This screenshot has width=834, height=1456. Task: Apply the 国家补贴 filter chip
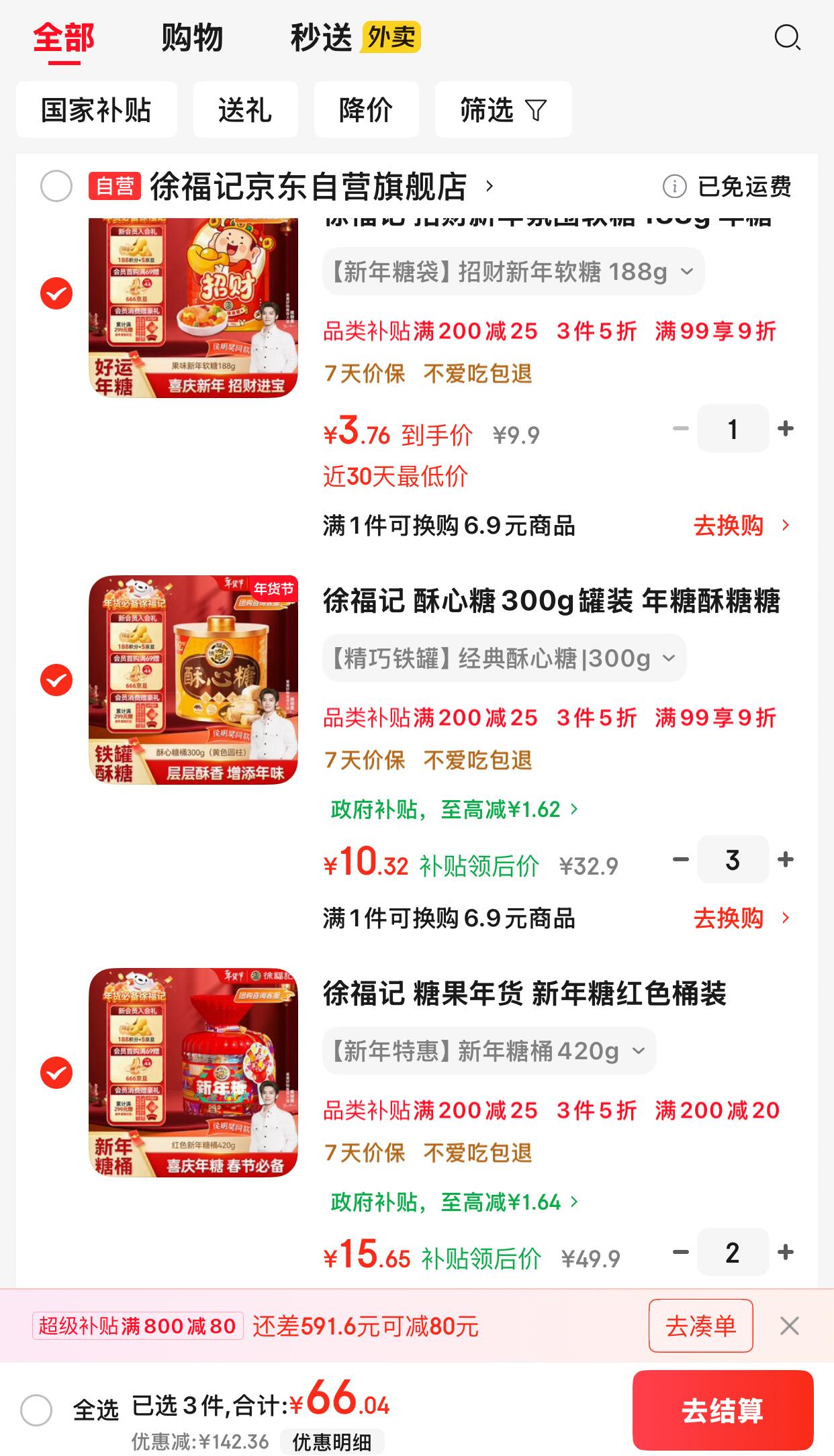click(x=96, y=110)
